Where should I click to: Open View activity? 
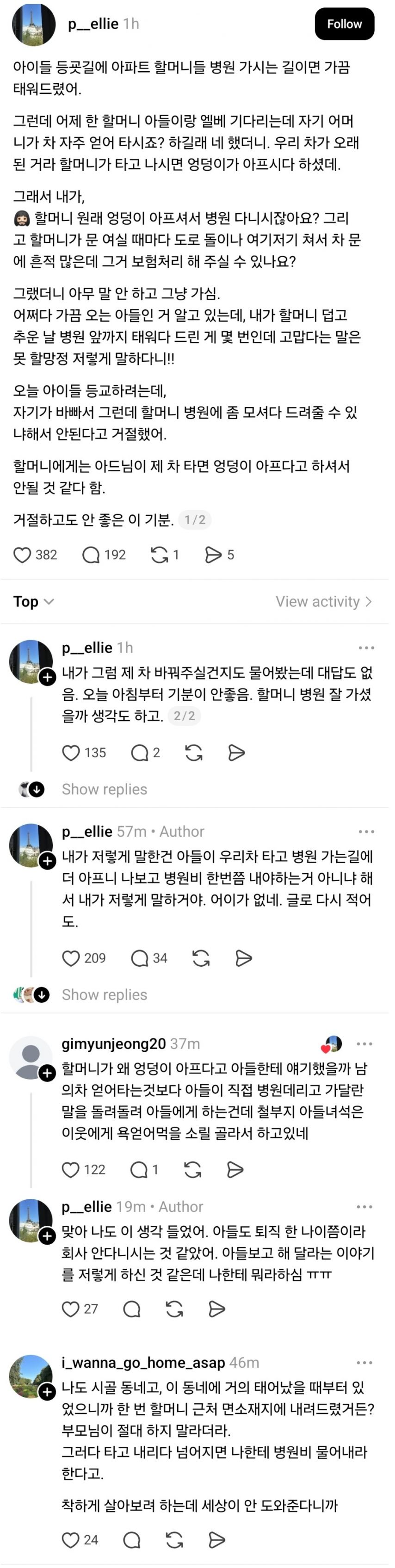(x=323, y=601)
